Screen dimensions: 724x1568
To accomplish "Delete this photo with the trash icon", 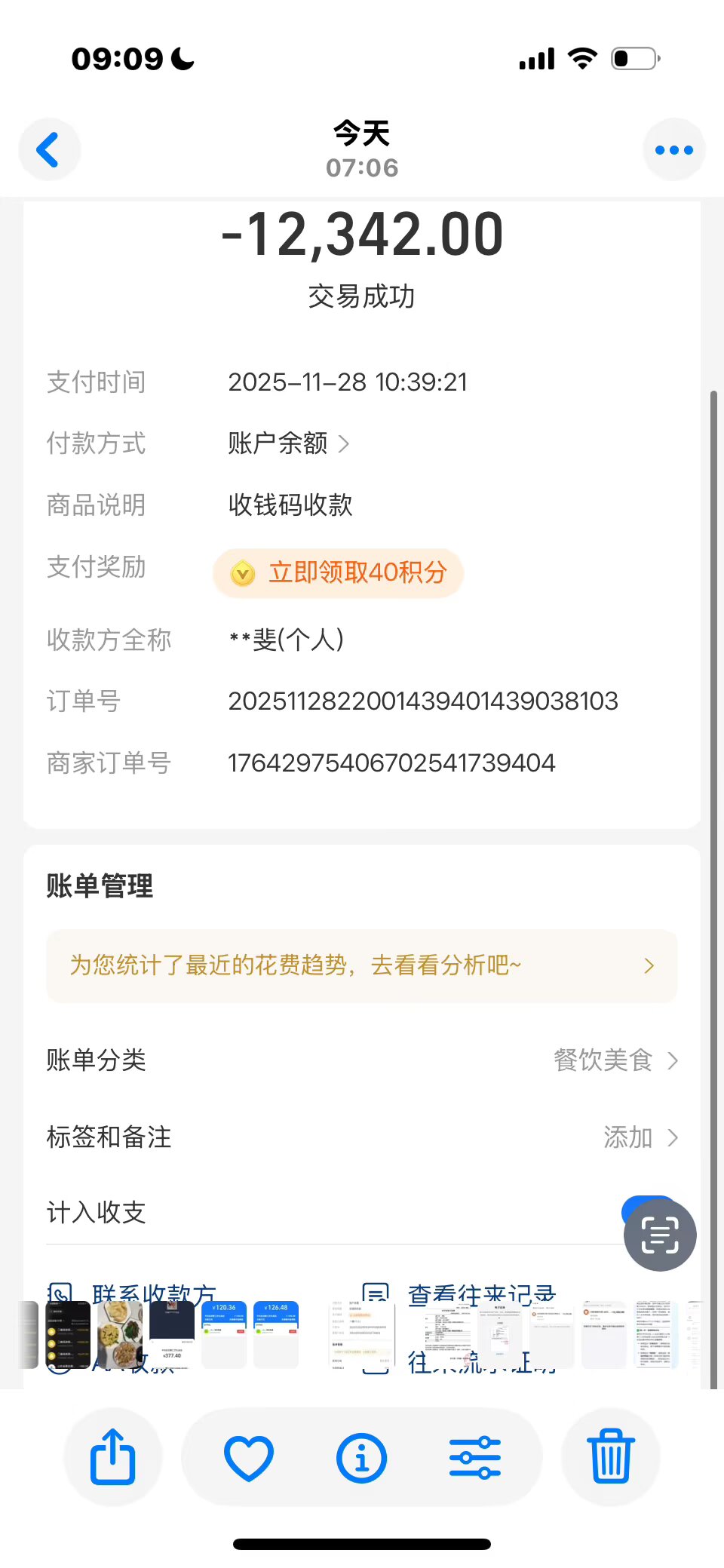I will tap(610, 1456).
